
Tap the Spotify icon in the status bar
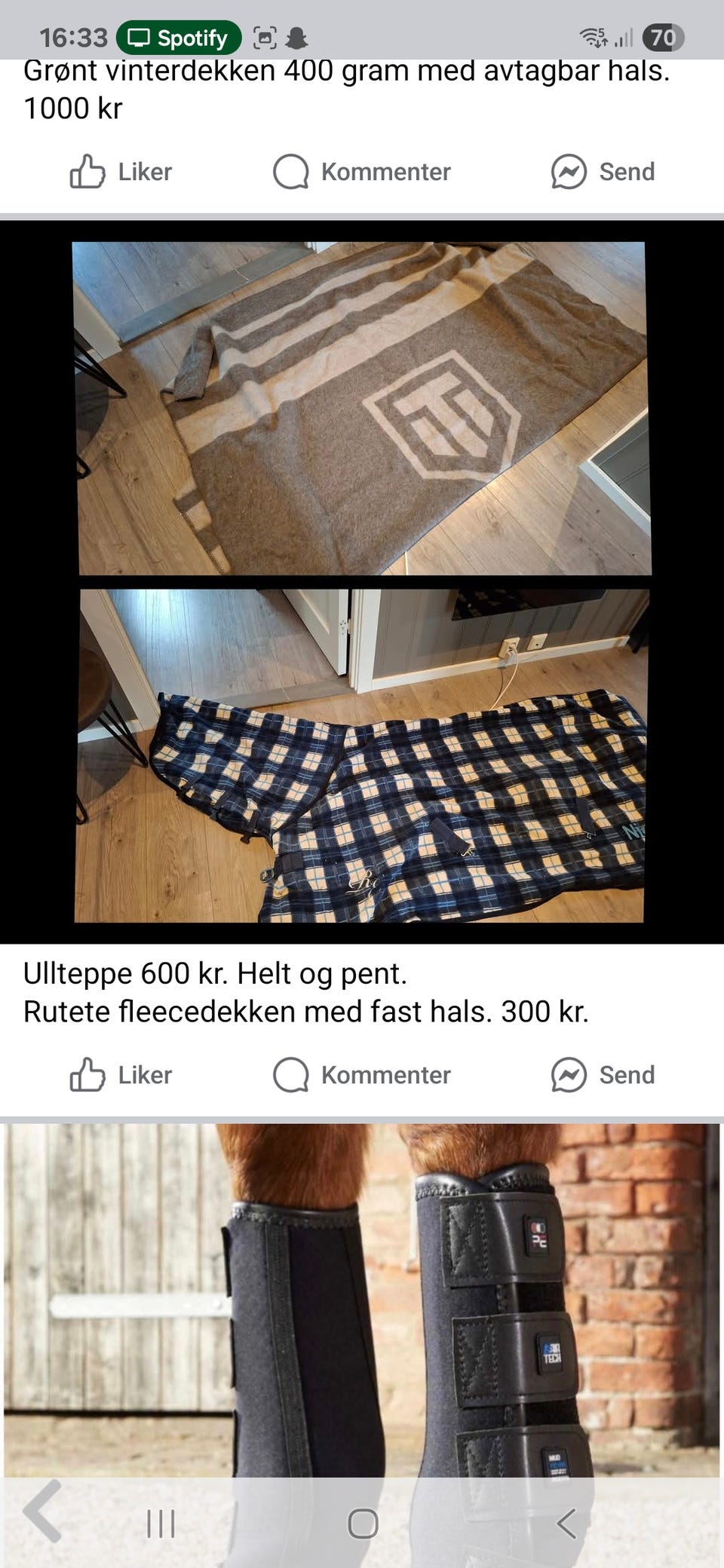179,36
